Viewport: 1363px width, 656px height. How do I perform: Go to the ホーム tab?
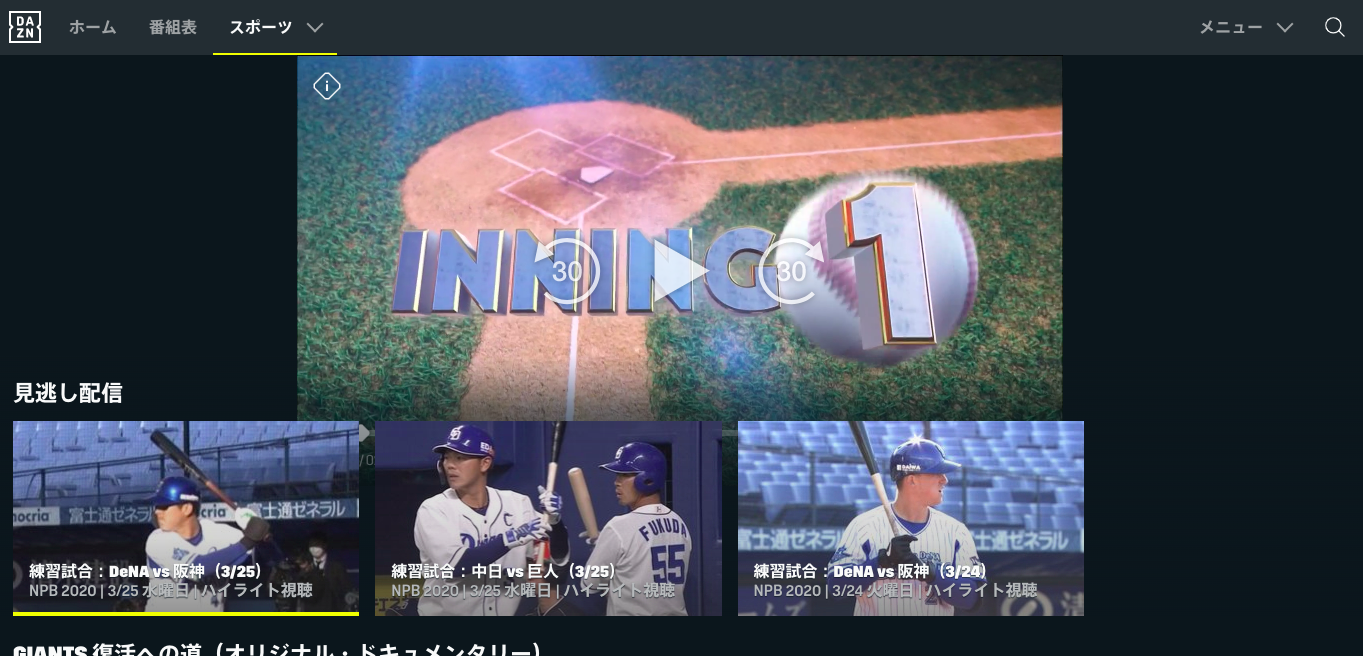click(92, 27)
